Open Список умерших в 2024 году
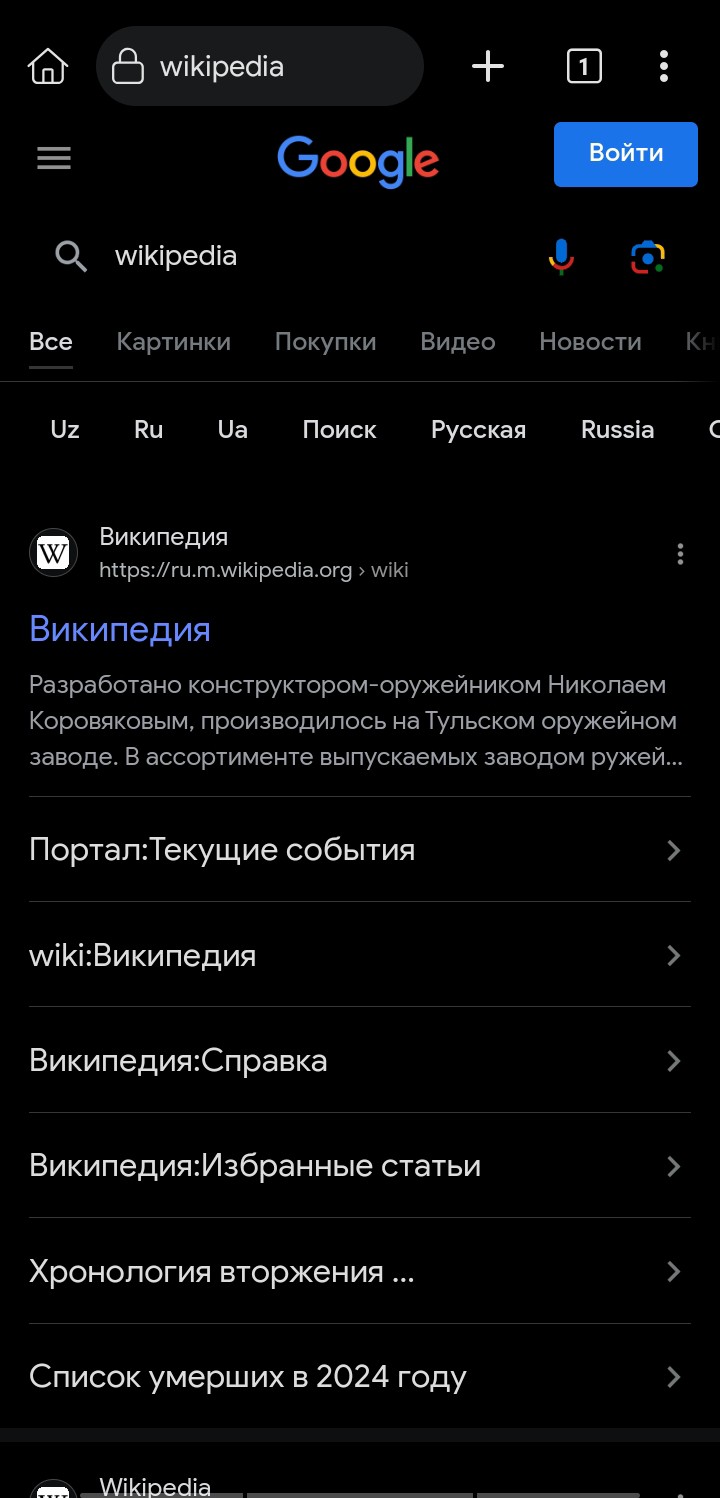The height and width of the screenshot is (1498, 720). [360, 1377]
